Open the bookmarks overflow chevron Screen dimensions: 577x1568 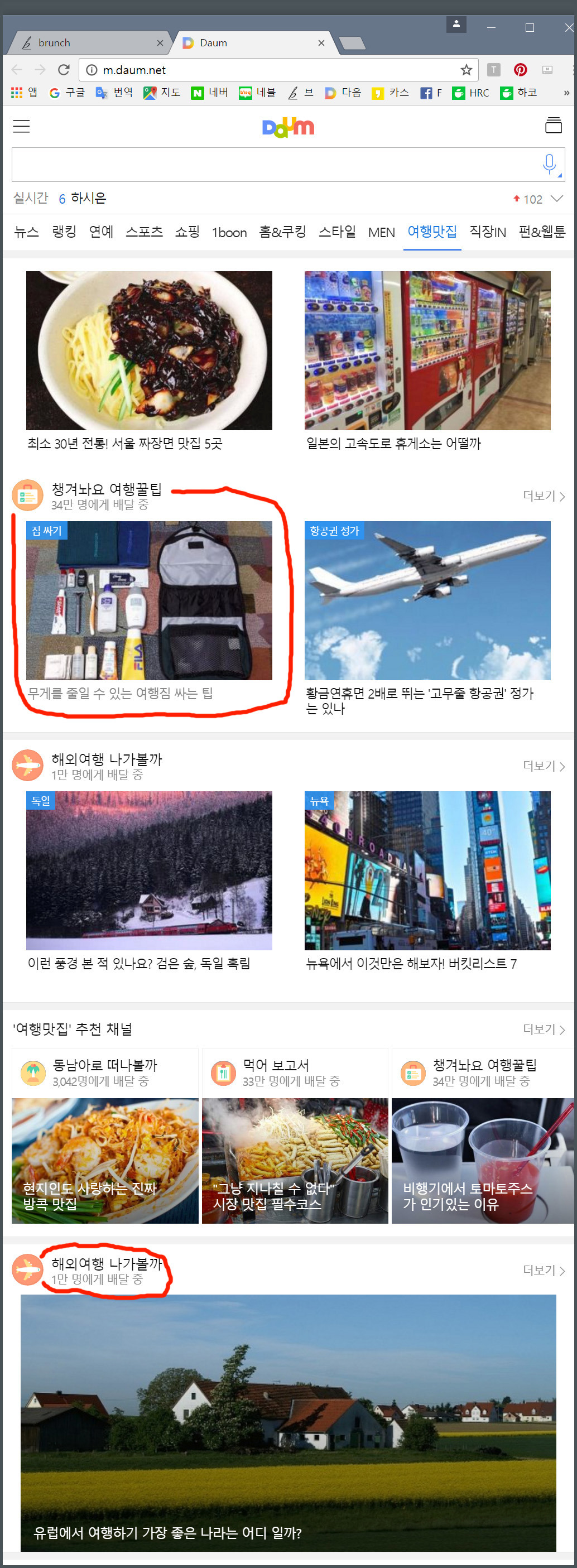pyautogui.click(x=566, y=93)
